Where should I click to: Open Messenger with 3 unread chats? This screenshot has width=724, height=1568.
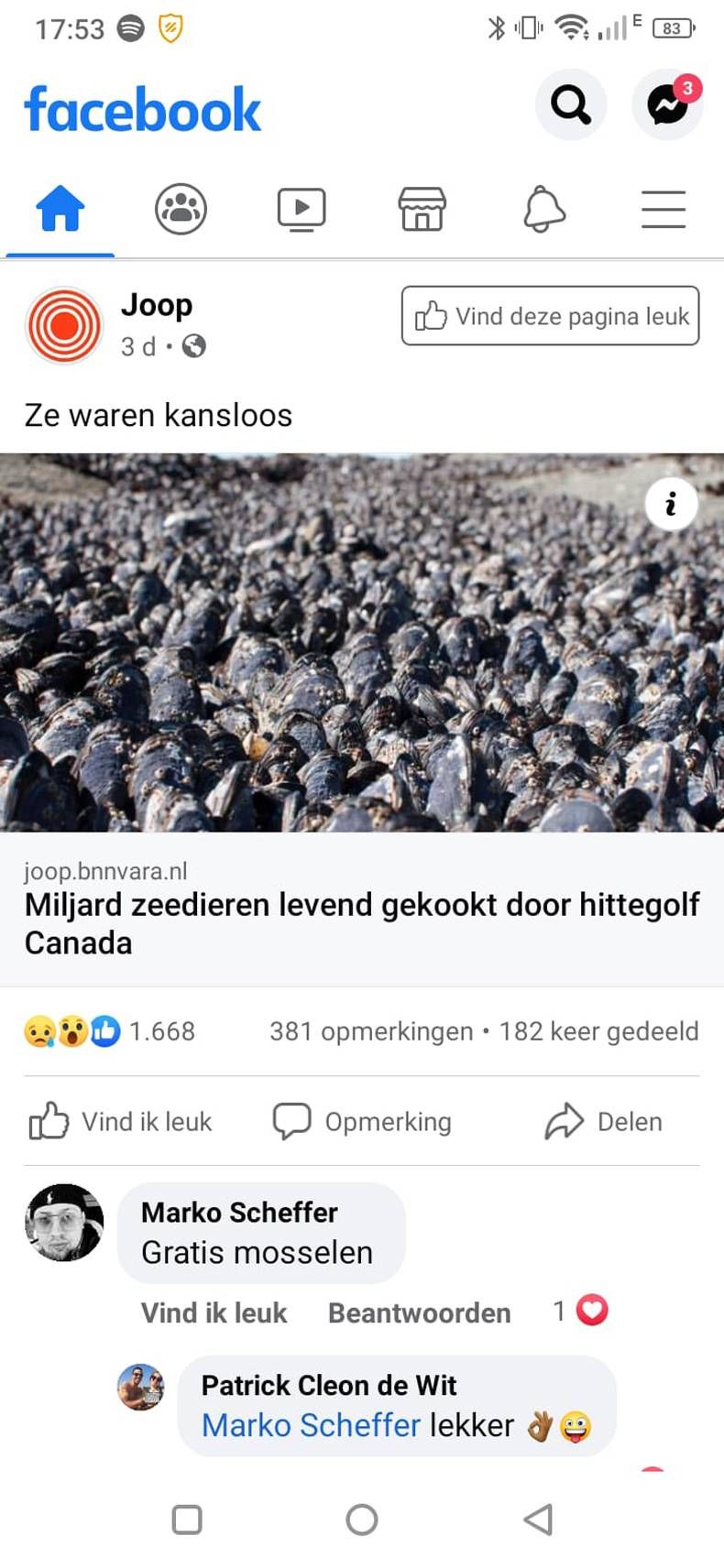[666, 105]
